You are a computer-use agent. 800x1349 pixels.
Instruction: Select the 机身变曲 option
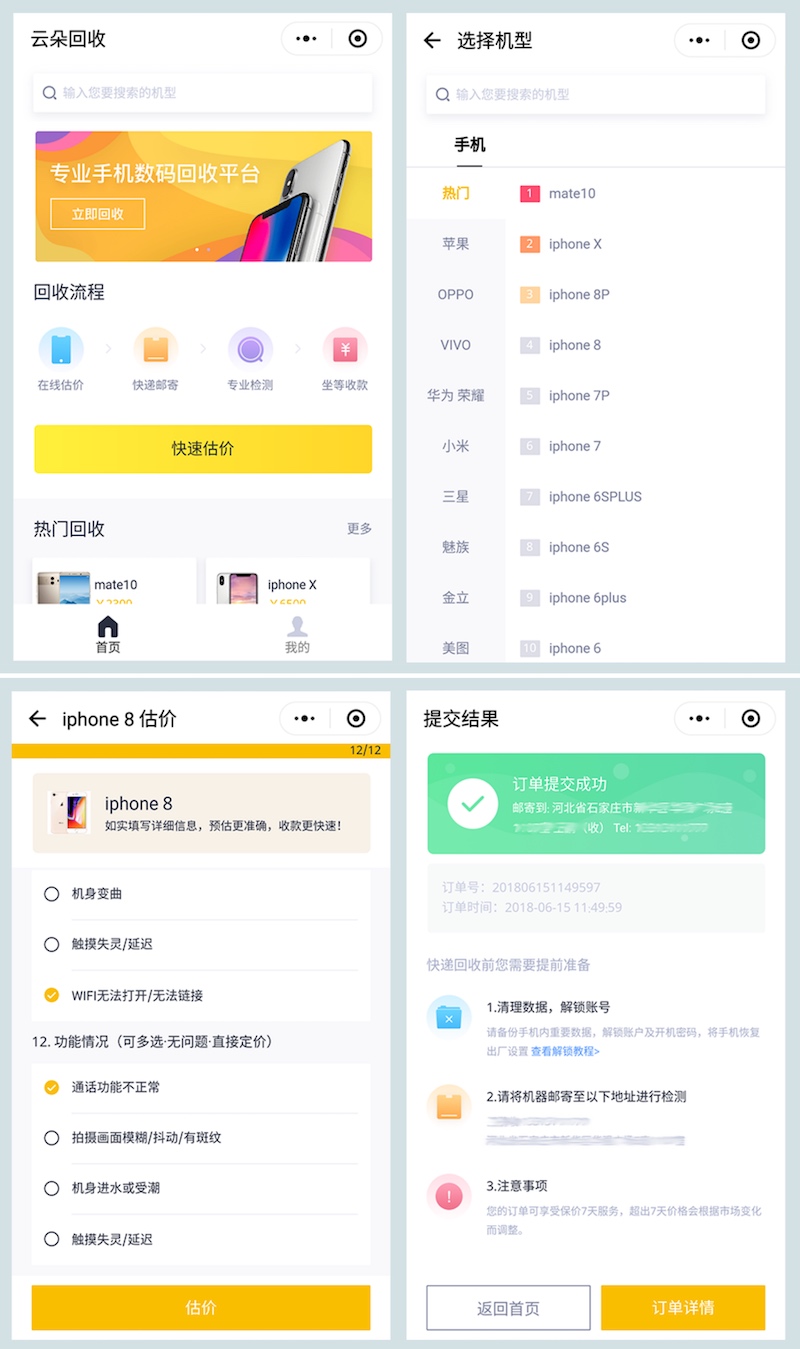coord(51,894)
